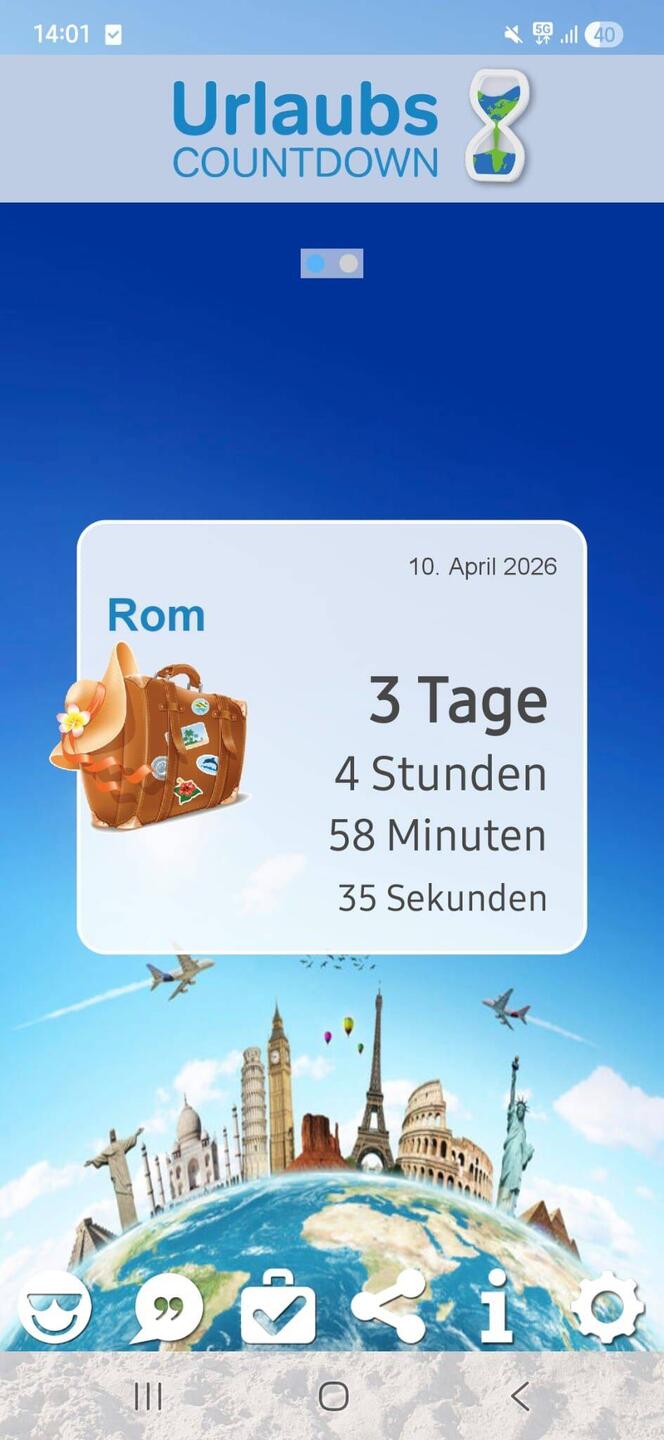Viewport: 664px width, 1440px height.
Task: Open the suitcase packing checklist
Action: (278, 1307)
